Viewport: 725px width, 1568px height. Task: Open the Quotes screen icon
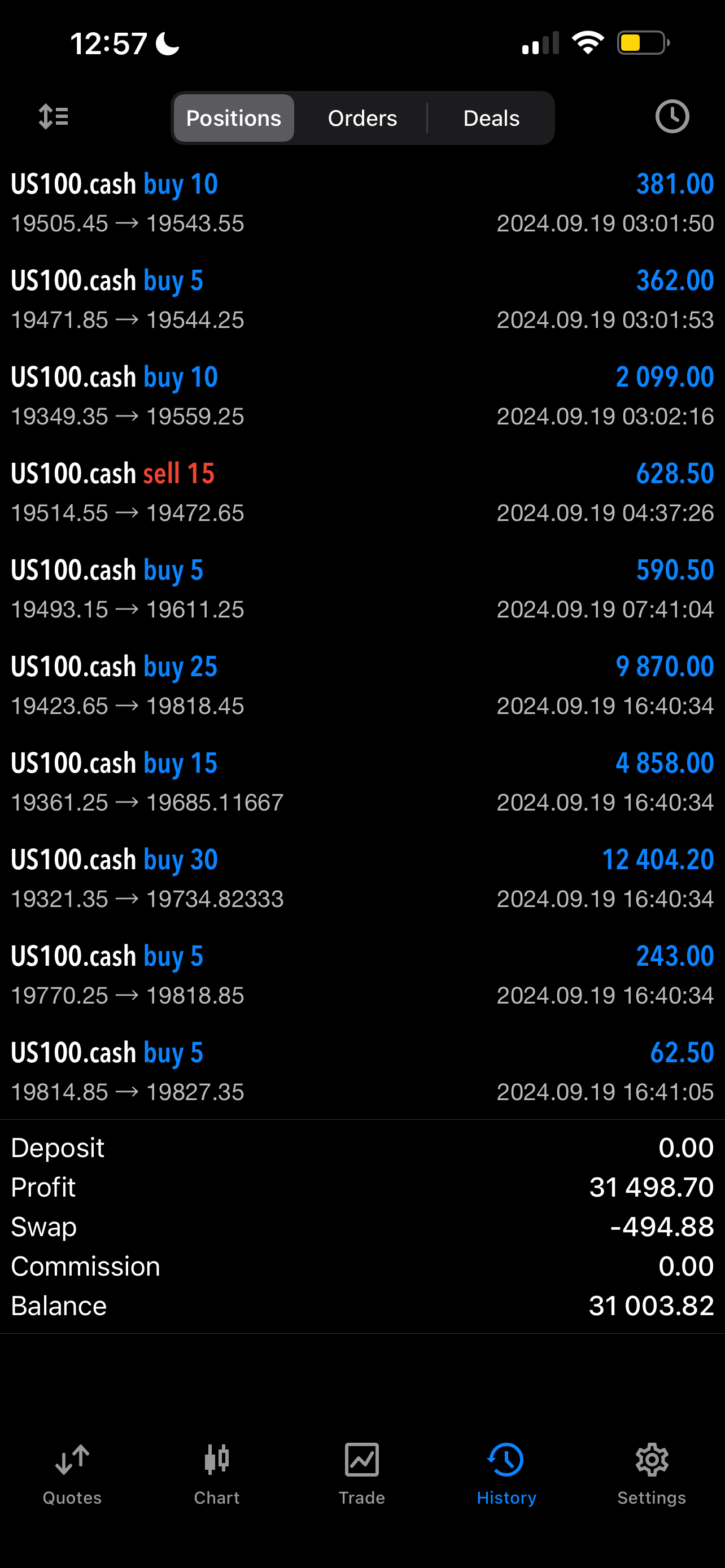[x=71, y=1473]
